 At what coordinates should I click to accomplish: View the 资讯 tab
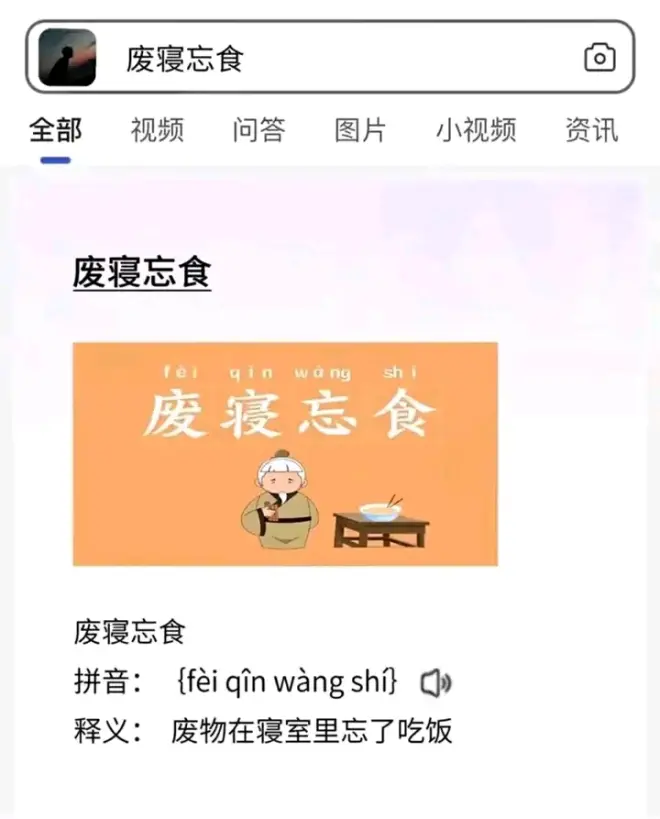tap(591, 130)
